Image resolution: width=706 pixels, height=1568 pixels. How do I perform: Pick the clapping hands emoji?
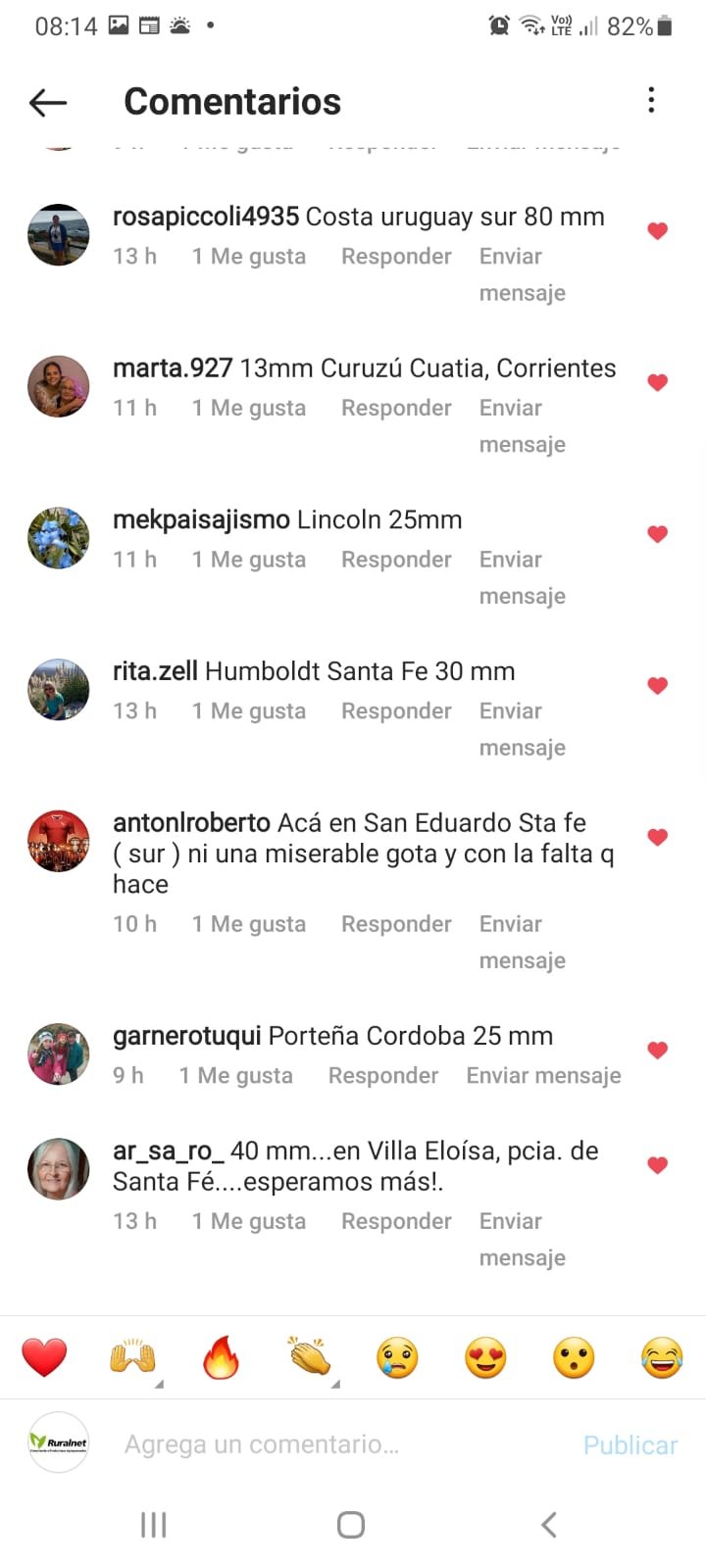[x=310, y=1358]
